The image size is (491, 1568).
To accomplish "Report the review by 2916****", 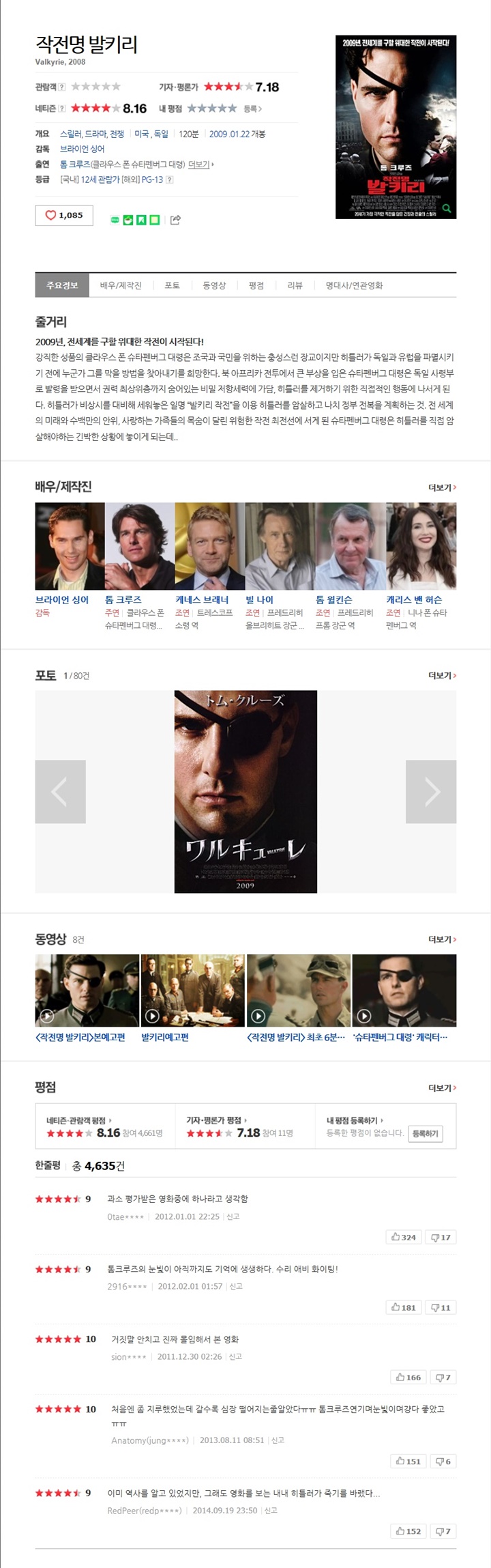I will [x=236, y=1286].
